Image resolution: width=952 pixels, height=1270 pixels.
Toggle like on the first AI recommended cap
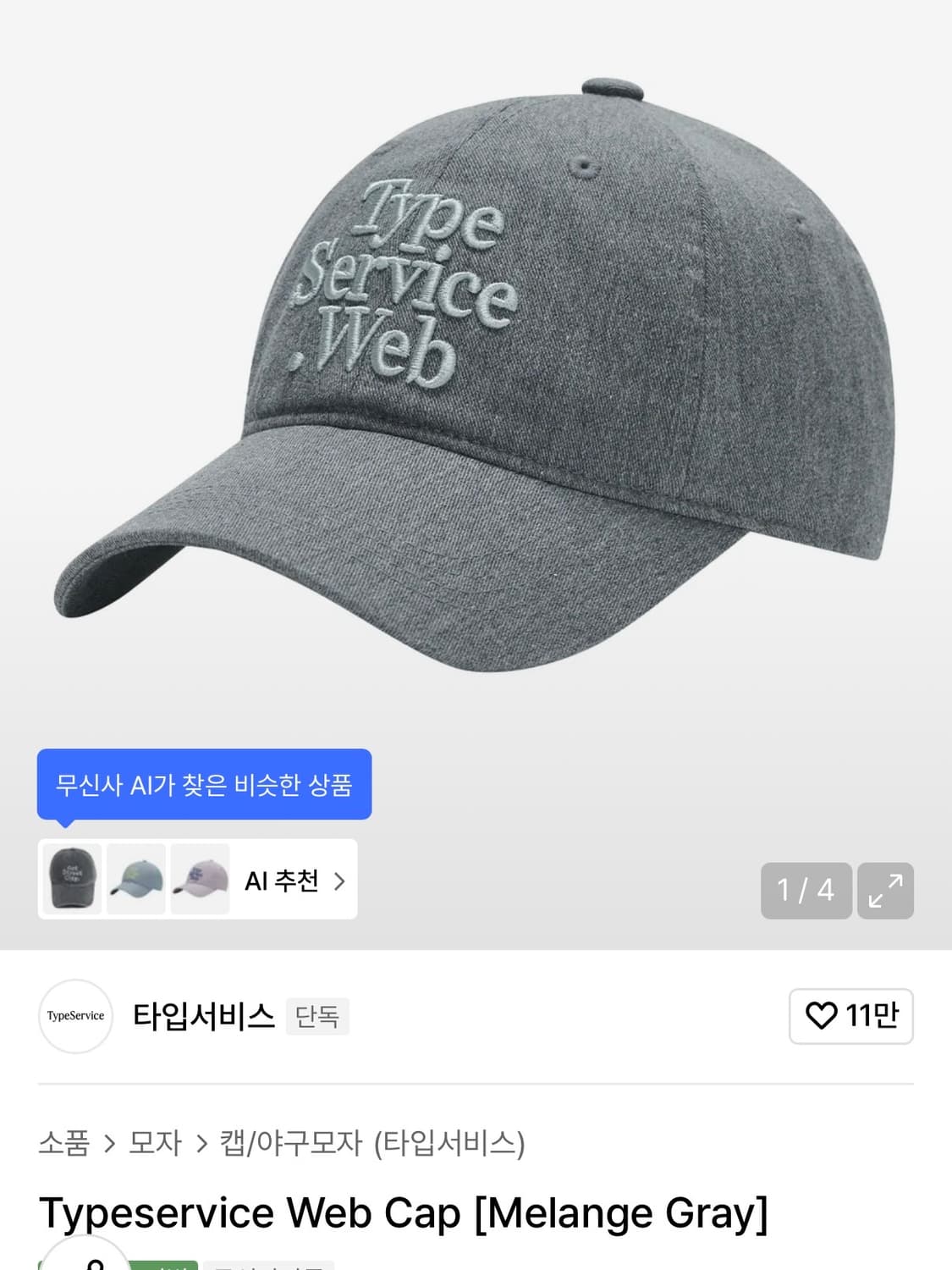click(x=72, y=881)
